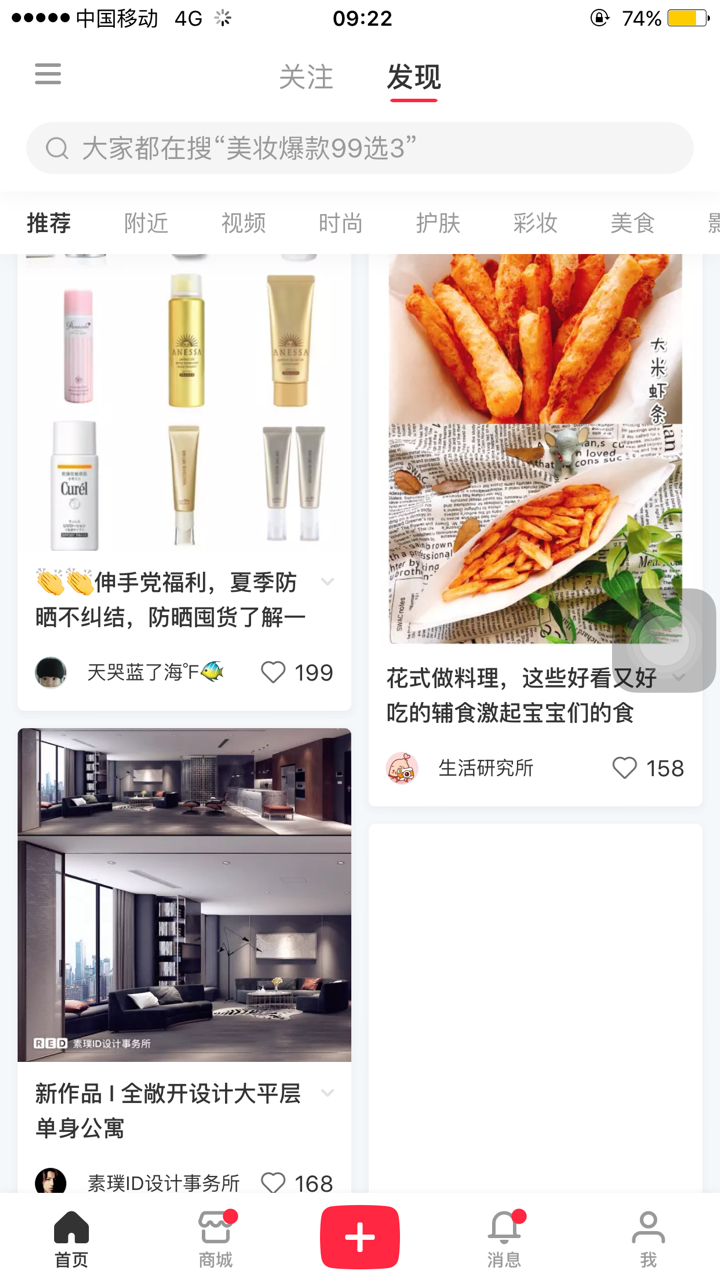Switch to the 关注 tab
This screenshot has width=720, height=1280.
[306, 77]
